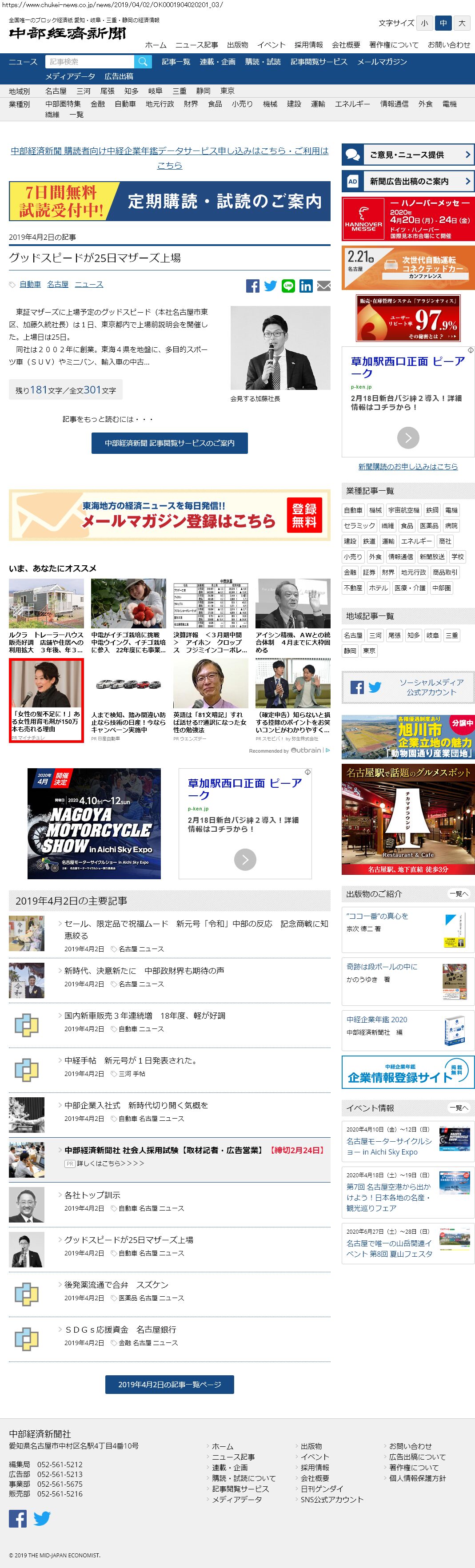Viewport: 475px width, 1568px height.
Task: Set text size to 大
Action: (462, 23)
